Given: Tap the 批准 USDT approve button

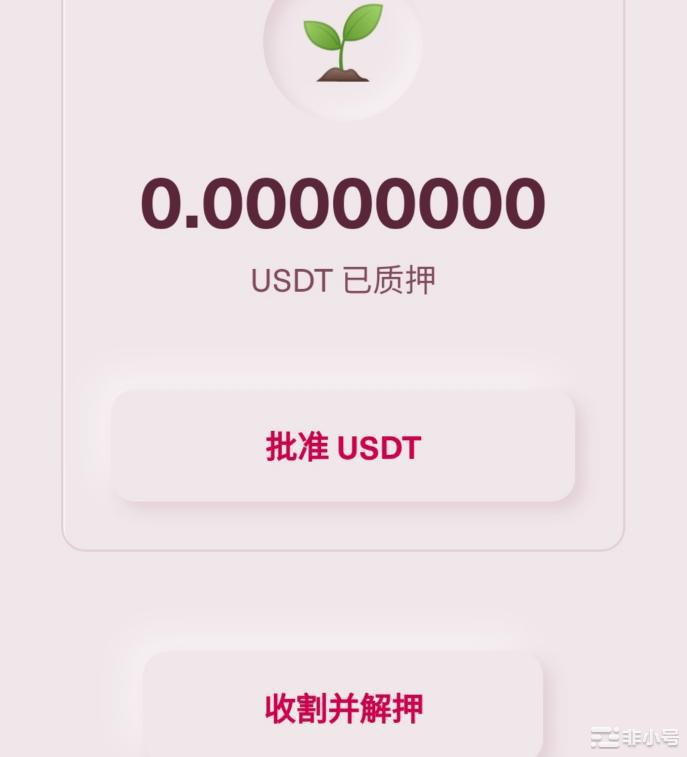Looking at the screenshot, I should click(343, 446).
